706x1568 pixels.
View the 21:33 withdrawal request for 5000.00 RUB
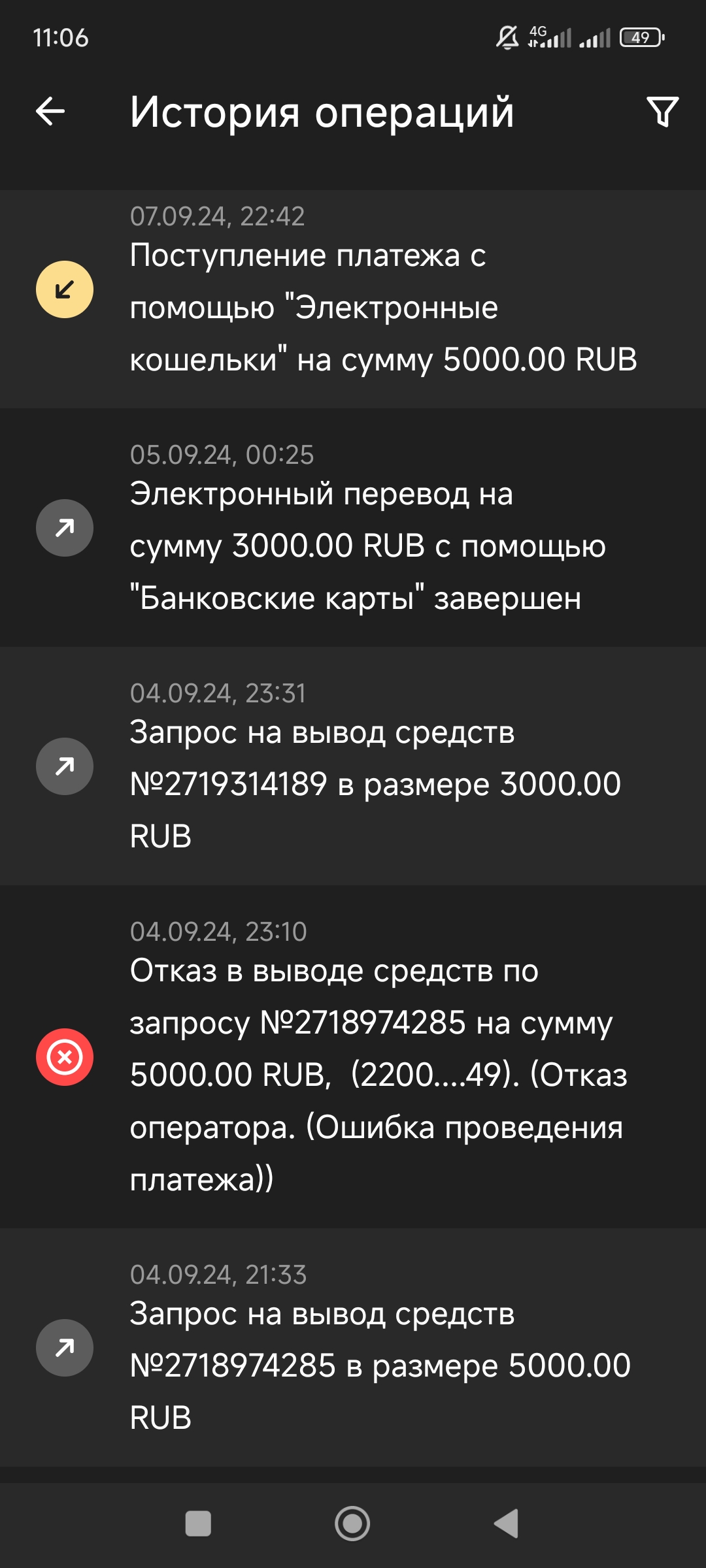pyautogui.click(x=353, y=1347)
